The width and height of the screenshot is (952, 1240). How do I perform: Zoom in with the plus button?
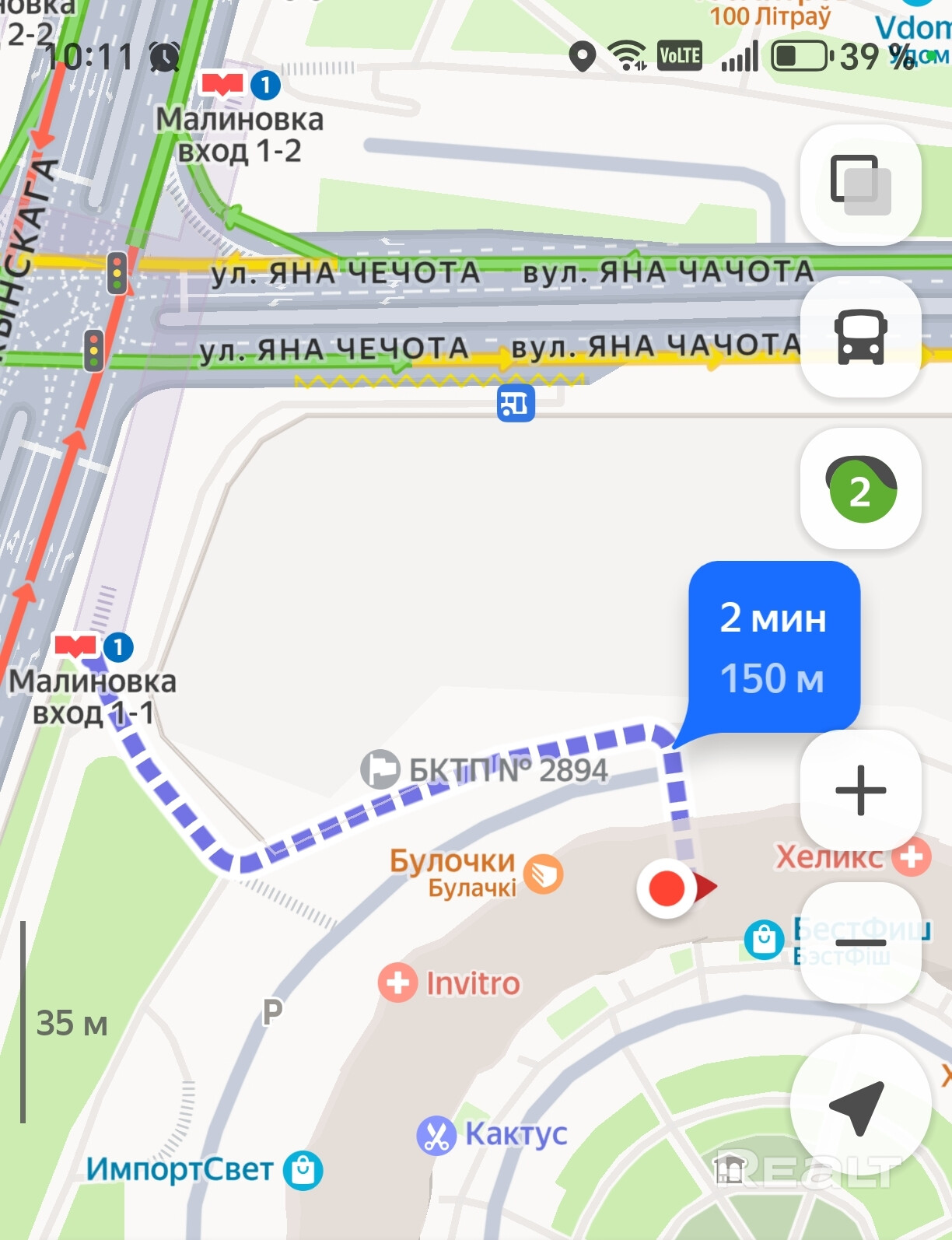860,790
